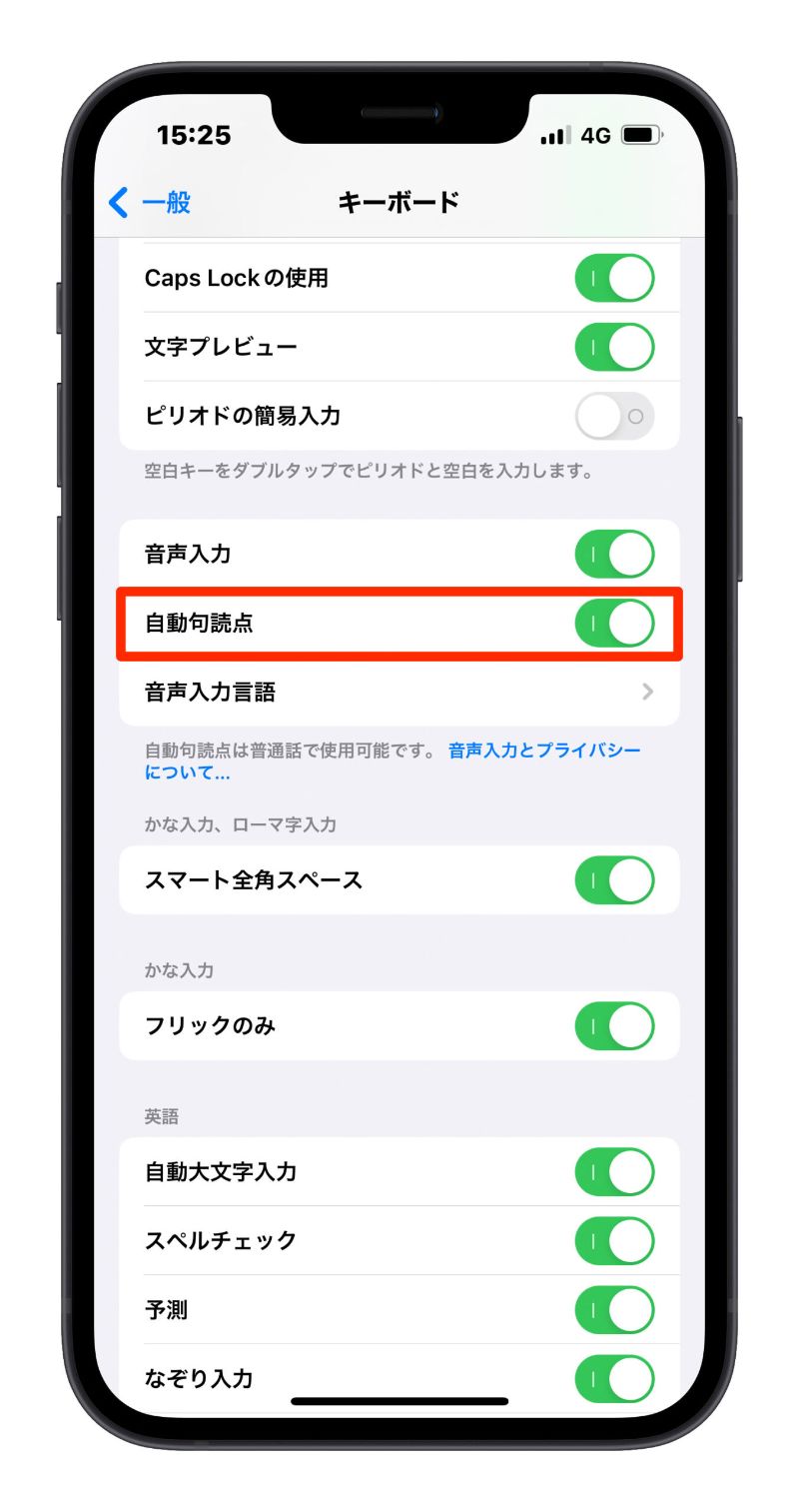Open 音声入力とプライバシーについて link
Image resolution: width=799 pixels, height=1512 pixels.
coord(544,751)
